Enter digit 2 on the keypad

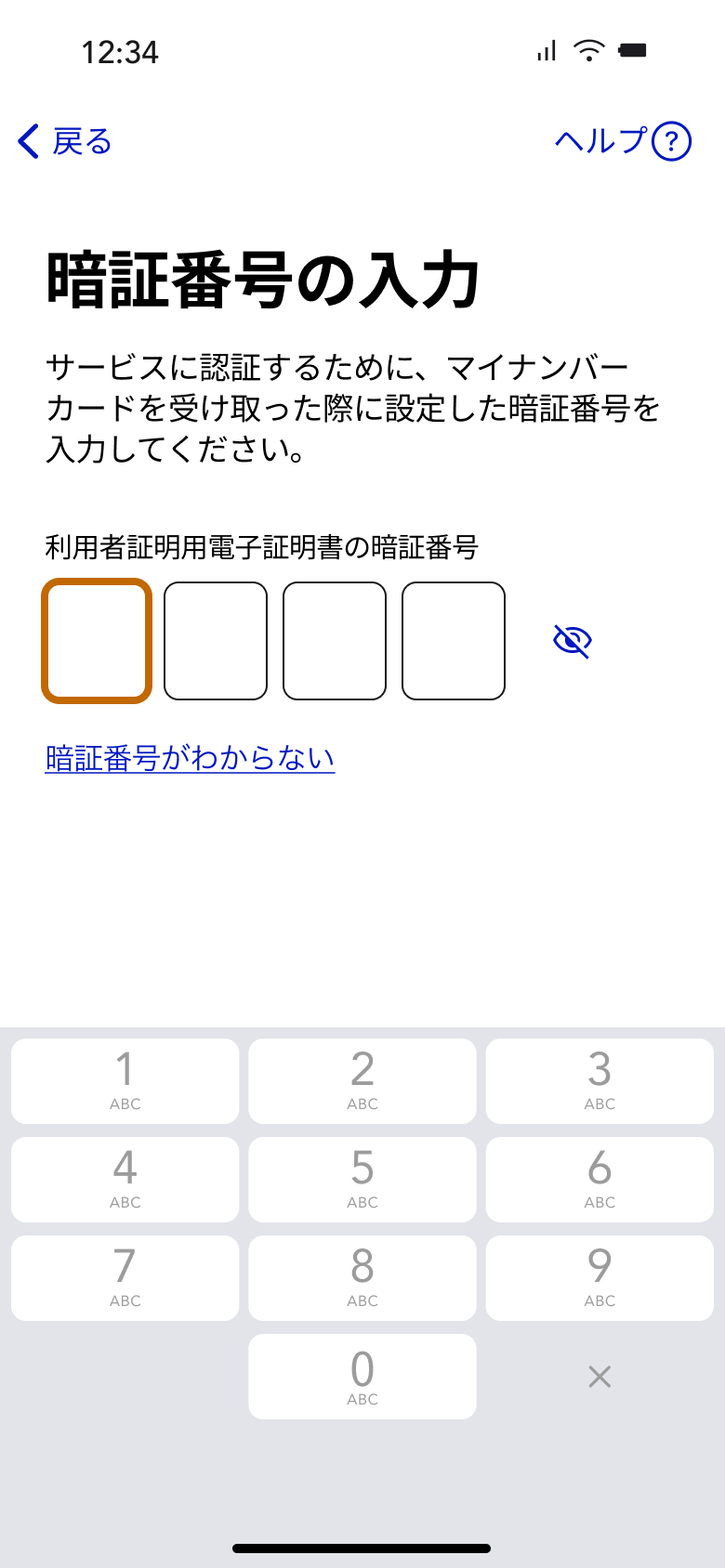[362, 1080]
